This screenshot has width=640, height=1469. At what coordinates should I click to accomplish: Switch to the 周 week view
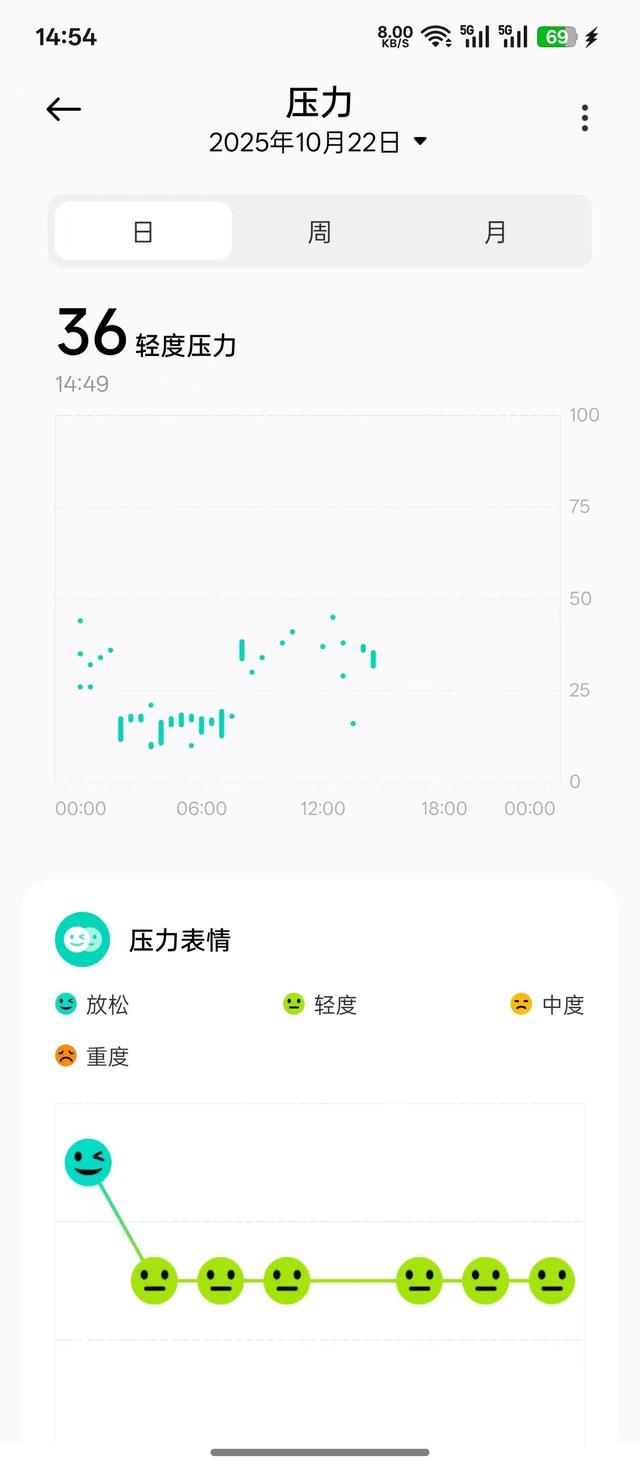(x=319, y=232)
